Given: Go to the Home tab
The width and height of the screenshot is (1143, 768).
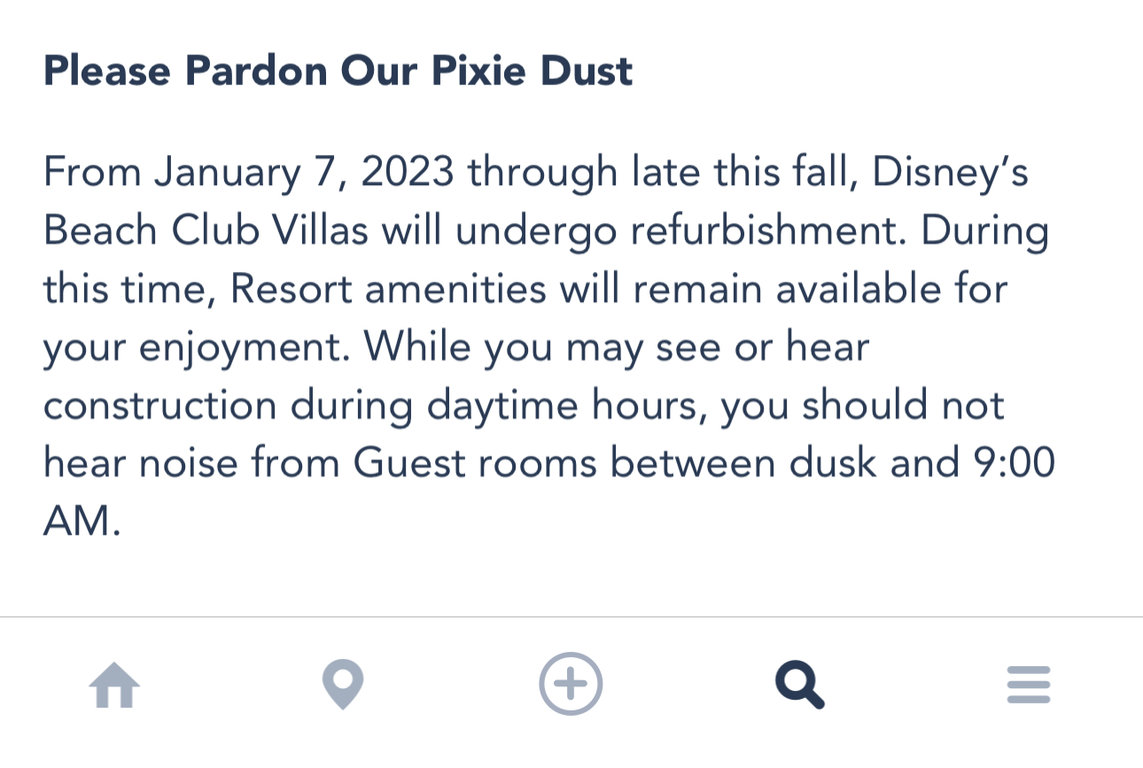Looking at the screenshot, I should click(x=114, y=687).
